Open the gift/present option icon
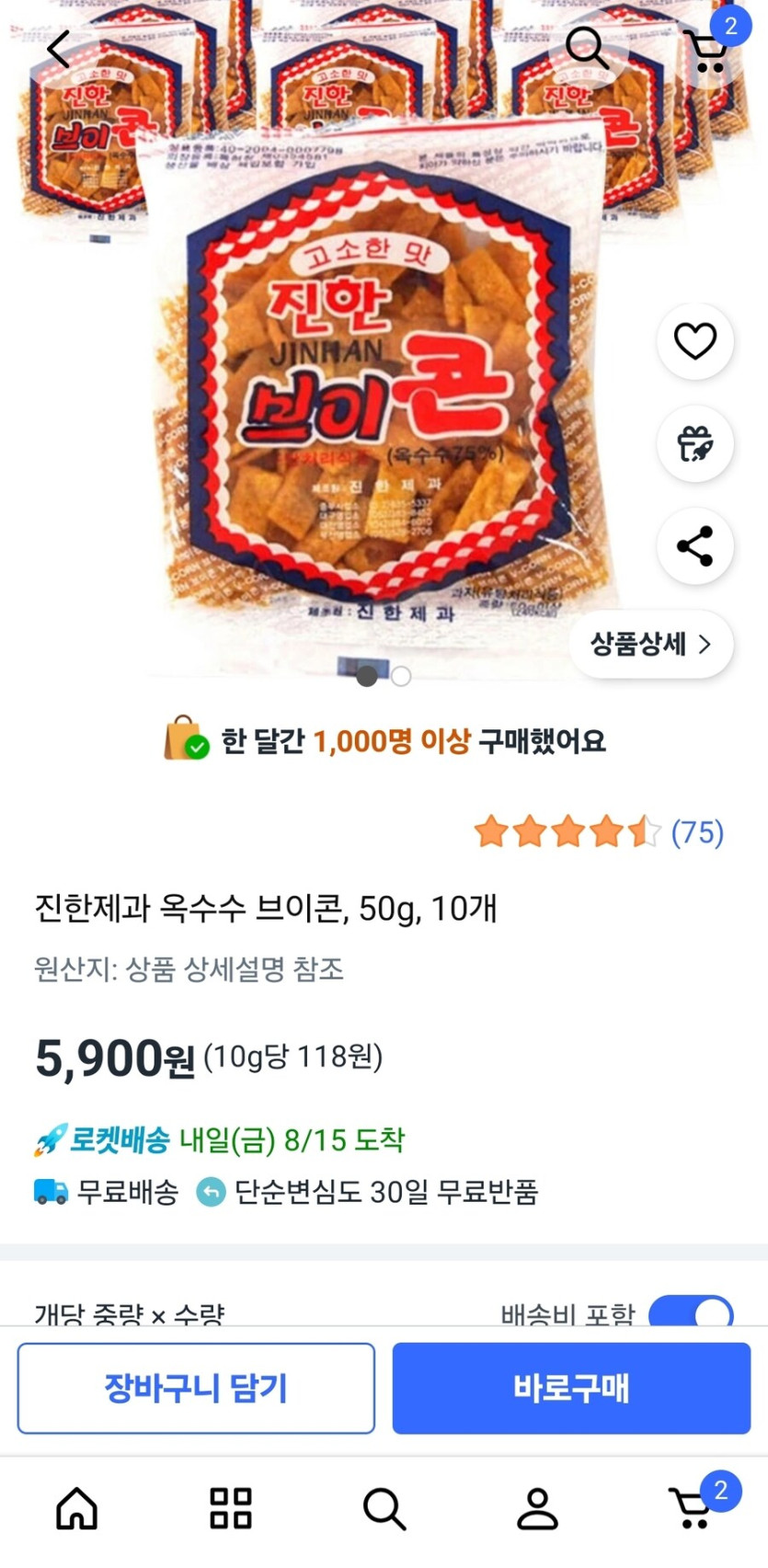 [695, 443]
